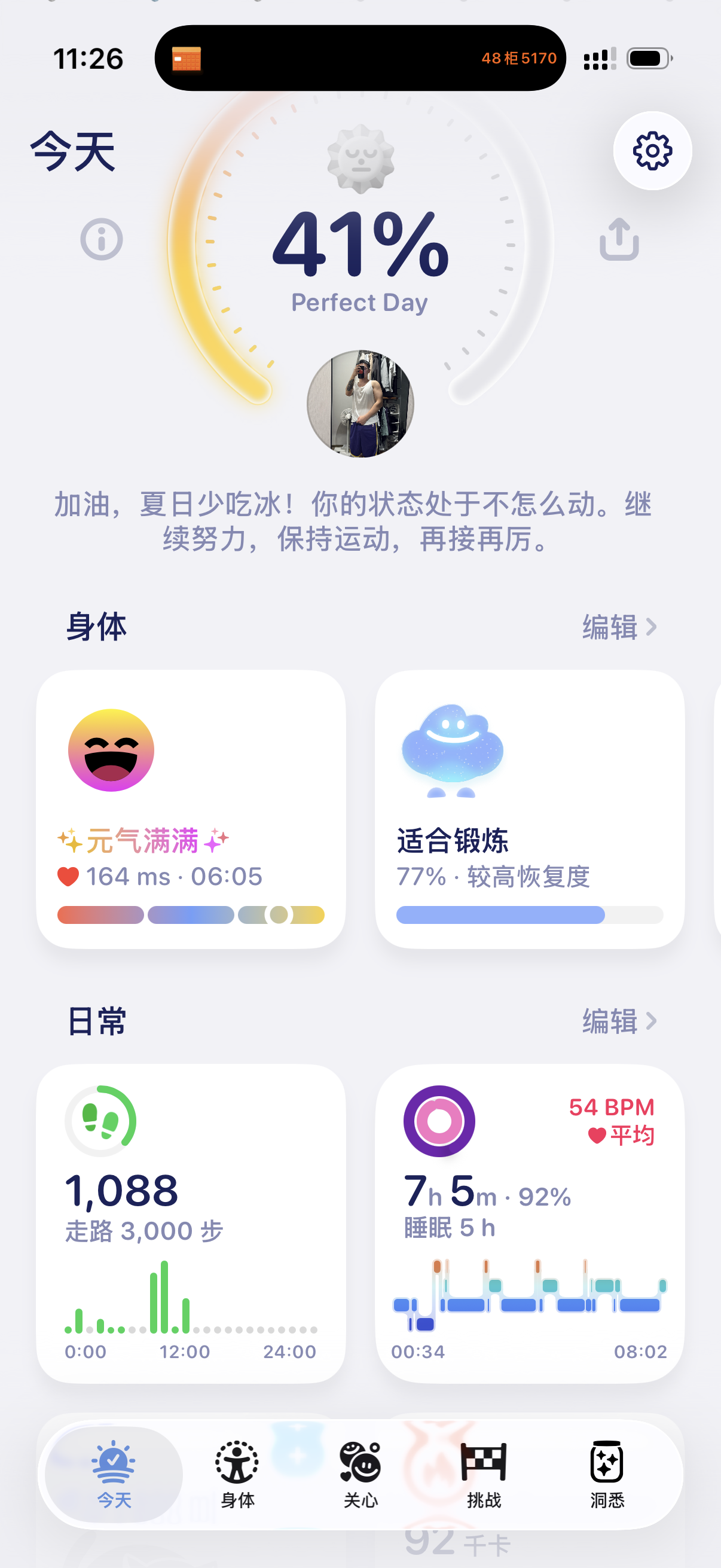Select the 今天 tab

(x=114, y=1474)
